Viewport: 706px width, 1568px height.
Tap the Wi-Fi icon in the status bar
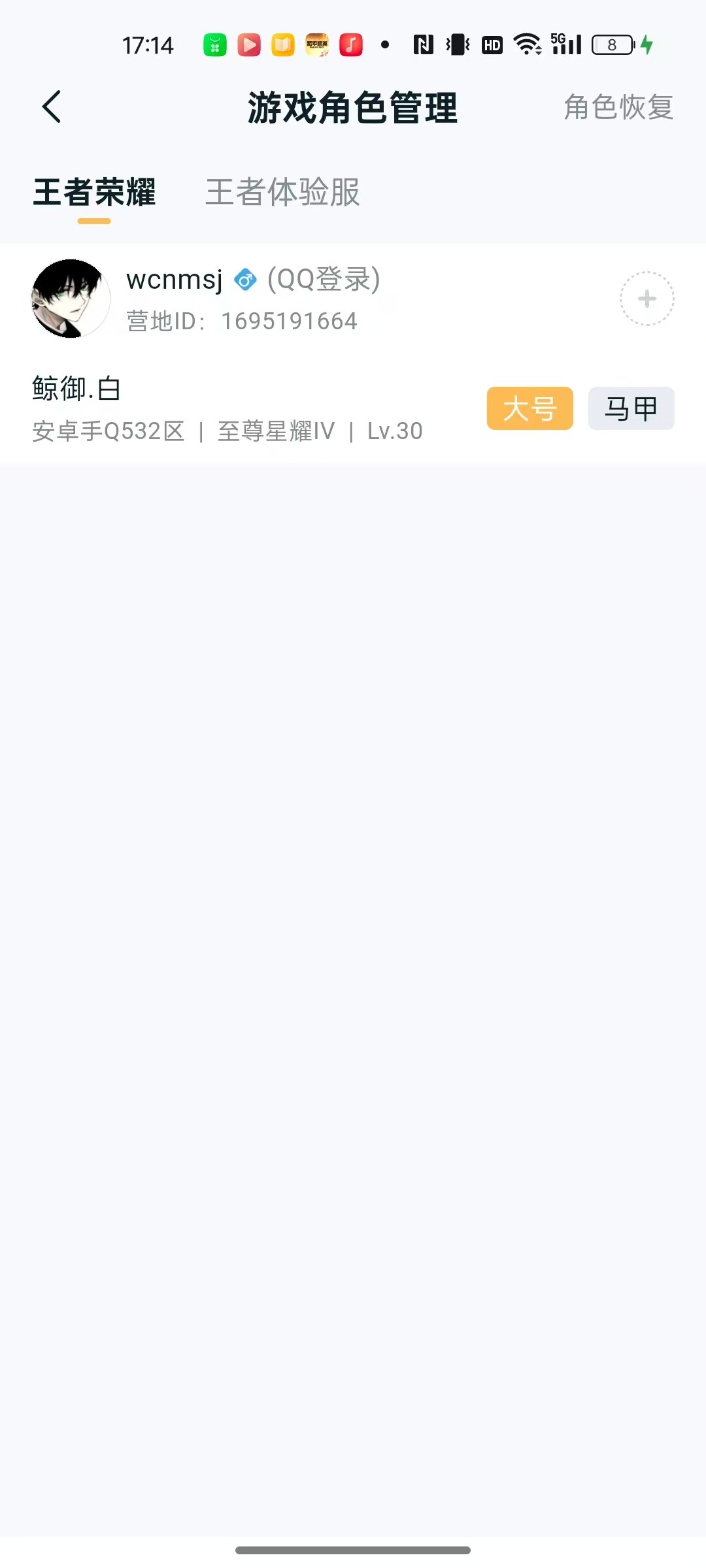[x=527, y=44]
